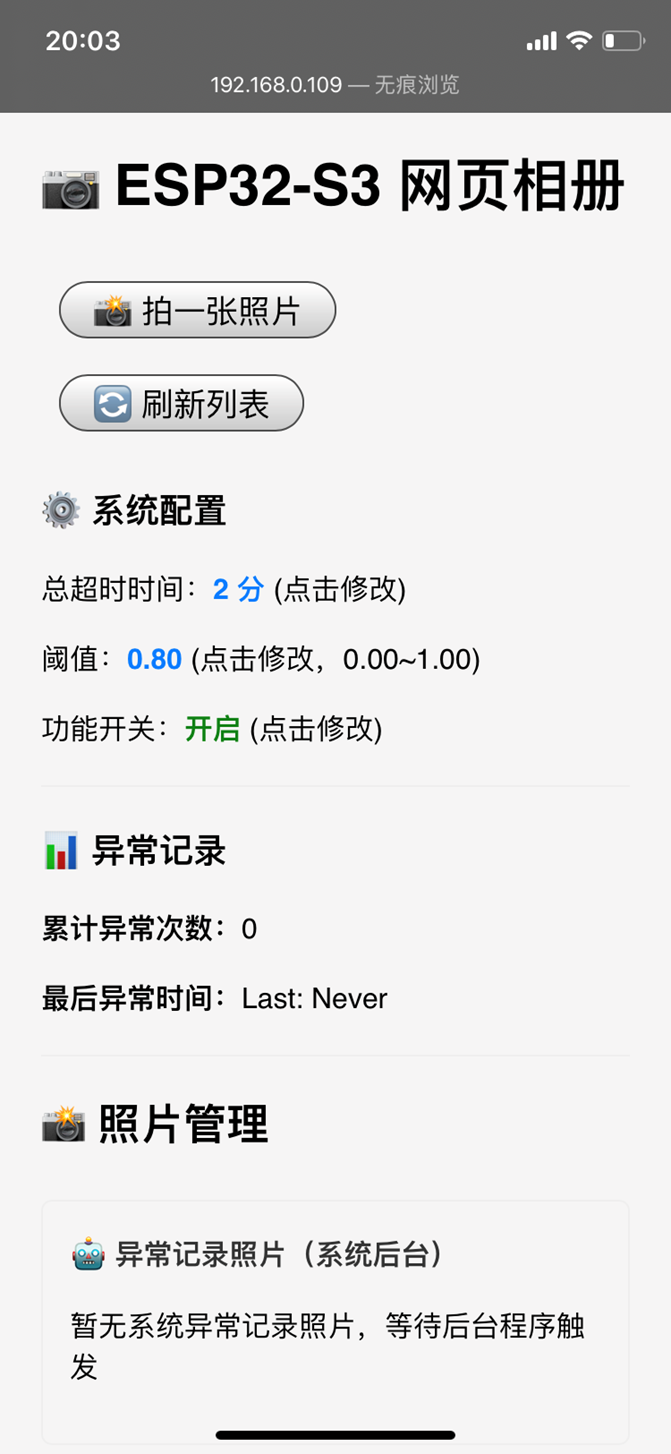Tap the address bar 192.168.0.109

[x=335, y=85]
